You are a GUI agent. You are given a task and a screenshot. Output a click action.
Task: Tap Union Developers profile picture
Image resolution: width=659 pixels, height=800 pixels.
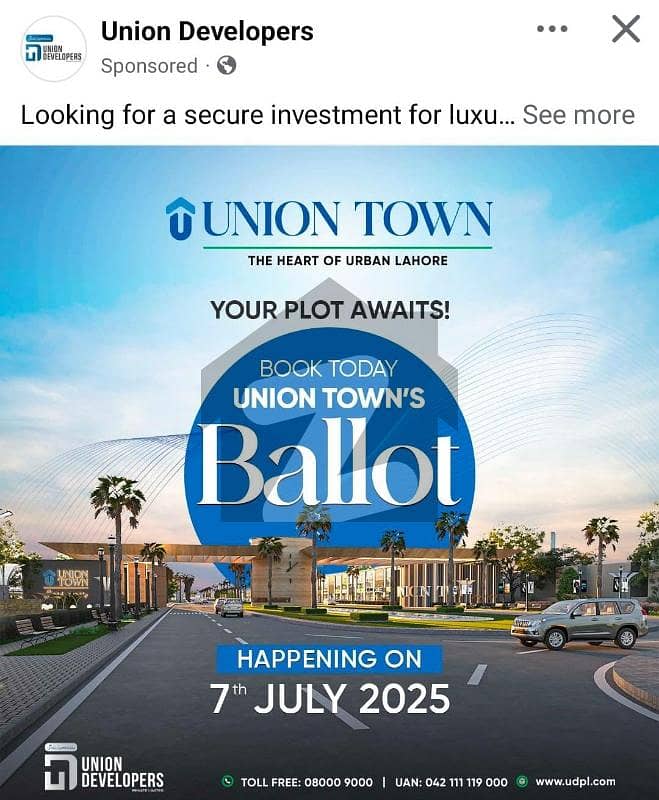[x=54, y=47]
